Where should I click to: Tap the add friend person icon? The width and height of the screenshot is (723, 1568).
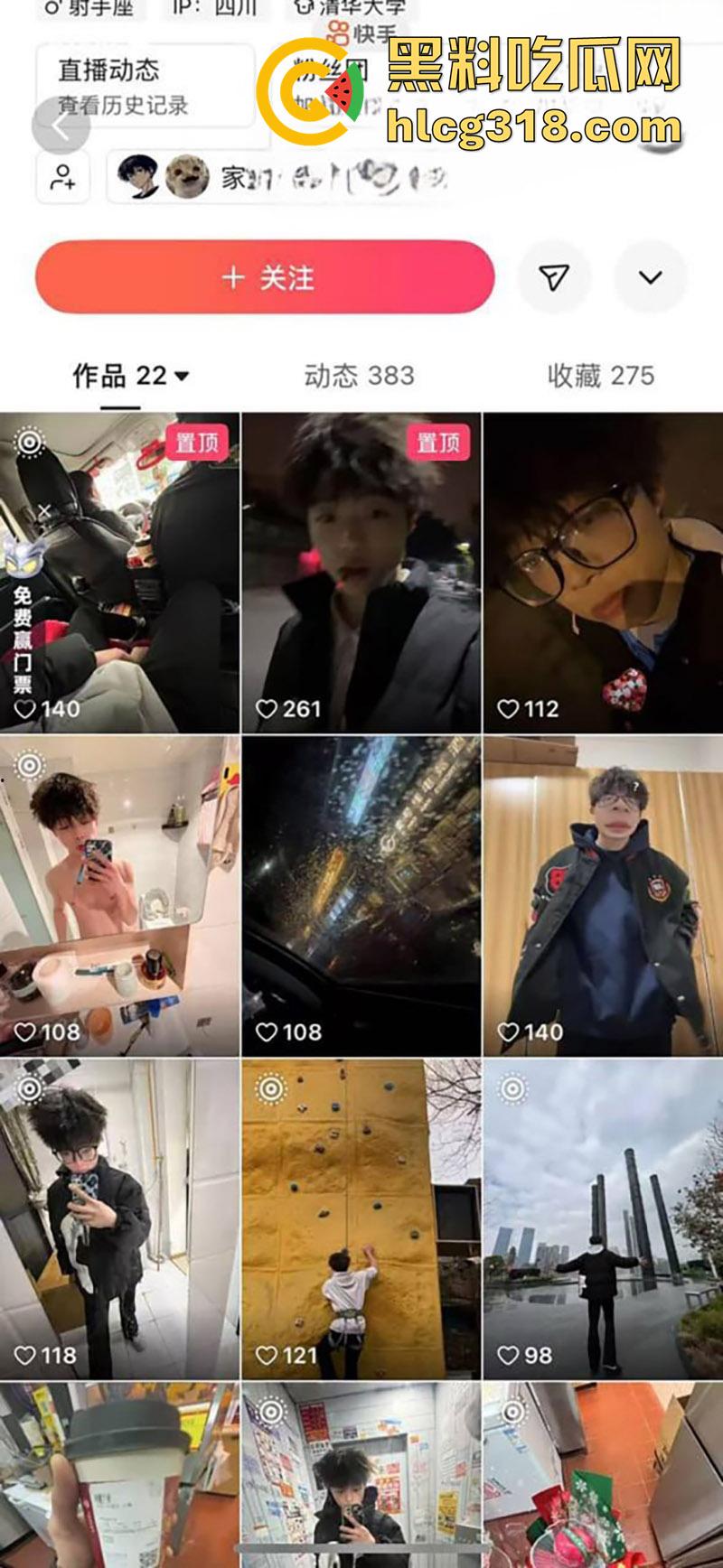pos(63,177)
